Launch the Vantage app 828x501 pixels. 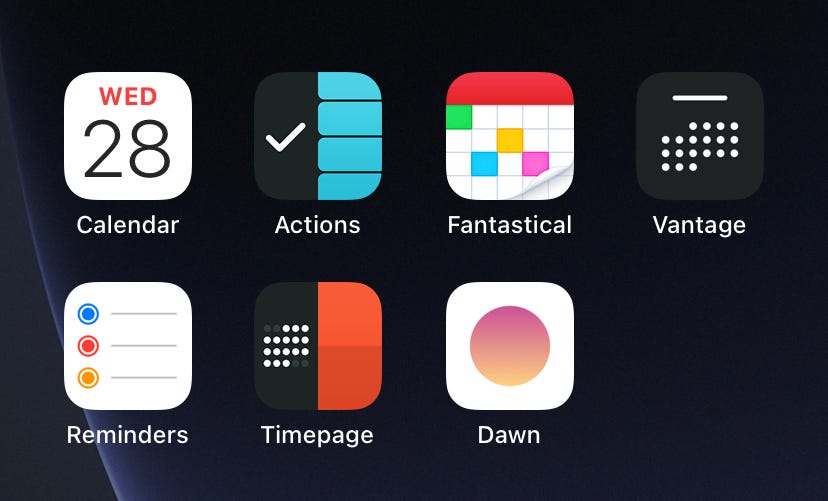699,136
